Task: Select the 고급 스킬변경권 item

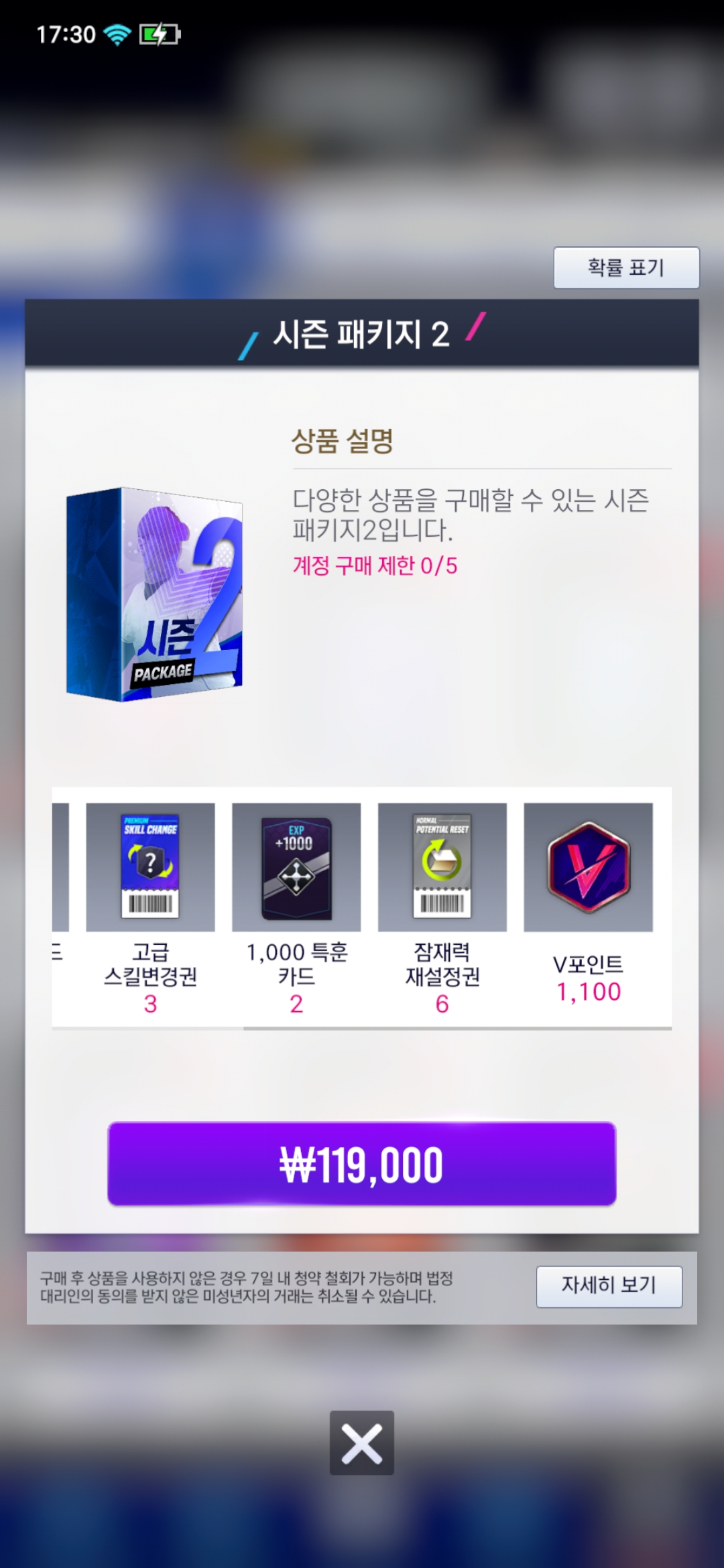Action: coord(150,867)
